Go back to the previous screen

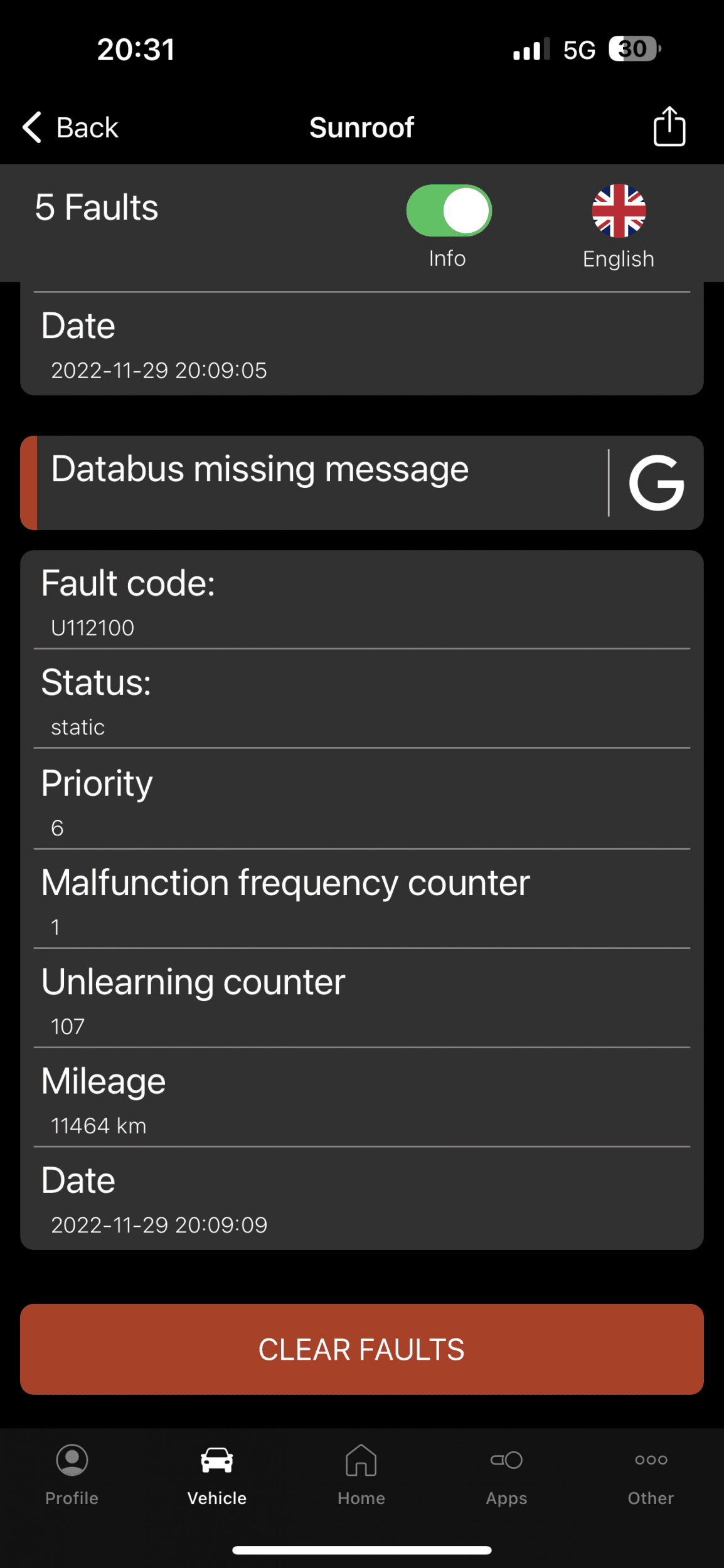[70, 127]
